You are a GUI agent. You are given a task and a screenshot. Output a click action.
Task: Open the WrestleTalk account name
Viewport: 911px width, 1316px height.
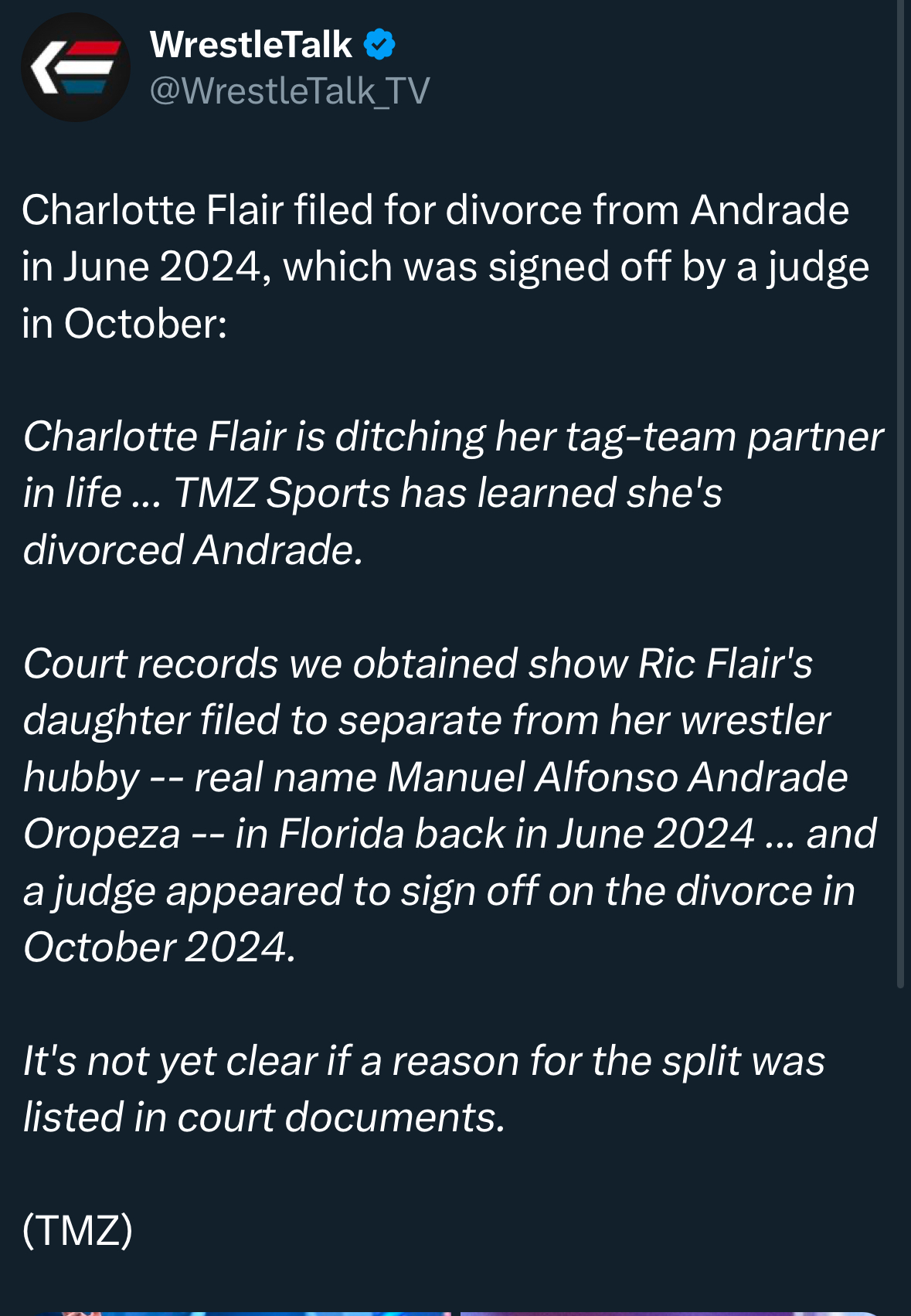(x=251, y=45)
